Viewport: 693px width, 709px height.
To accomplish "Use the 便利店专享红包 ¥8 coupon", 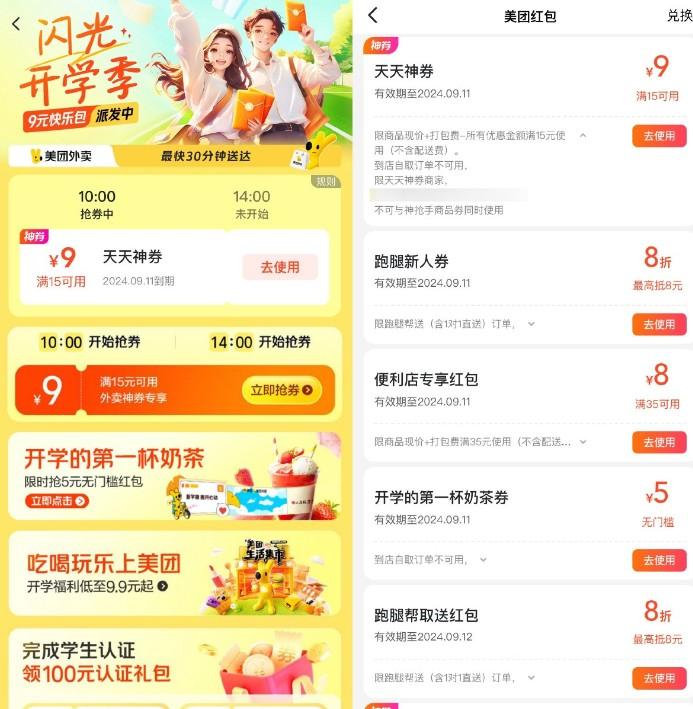I will 659,442.
